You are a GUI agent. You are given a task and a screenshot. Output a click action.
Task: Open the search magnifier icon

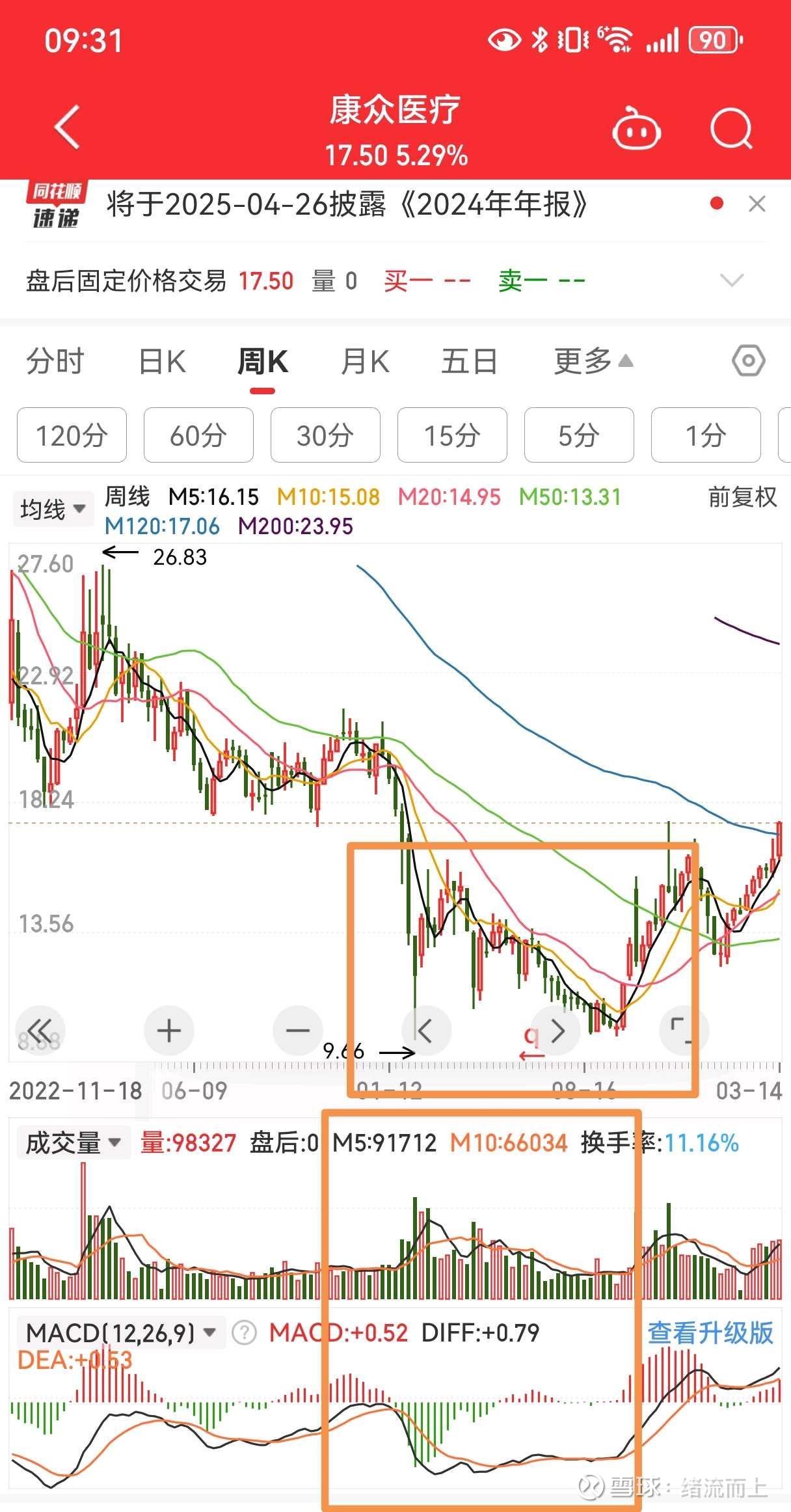coord(732,128)
